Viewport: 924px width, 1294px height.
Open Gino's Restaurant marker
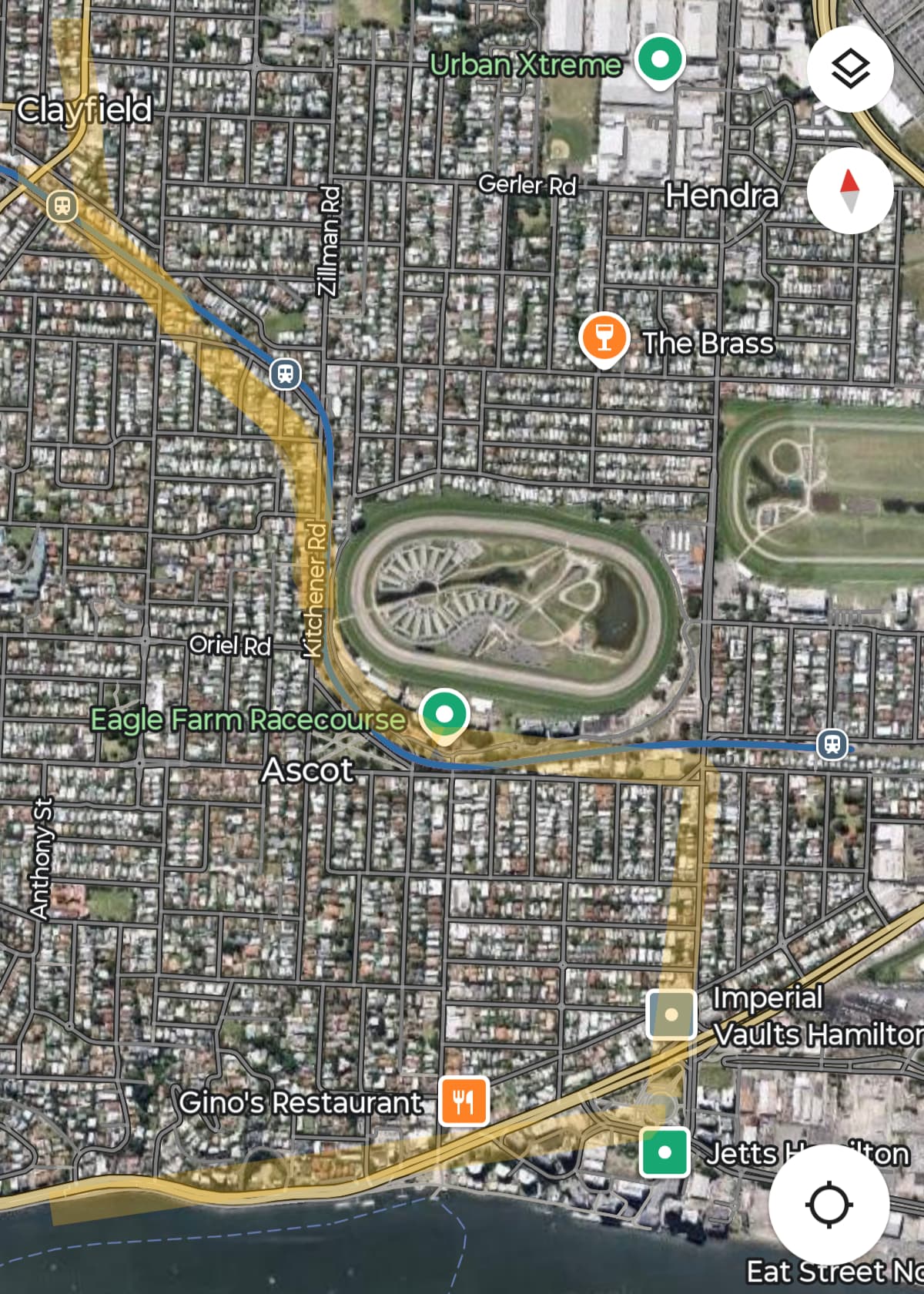(x=464, y=1101)
